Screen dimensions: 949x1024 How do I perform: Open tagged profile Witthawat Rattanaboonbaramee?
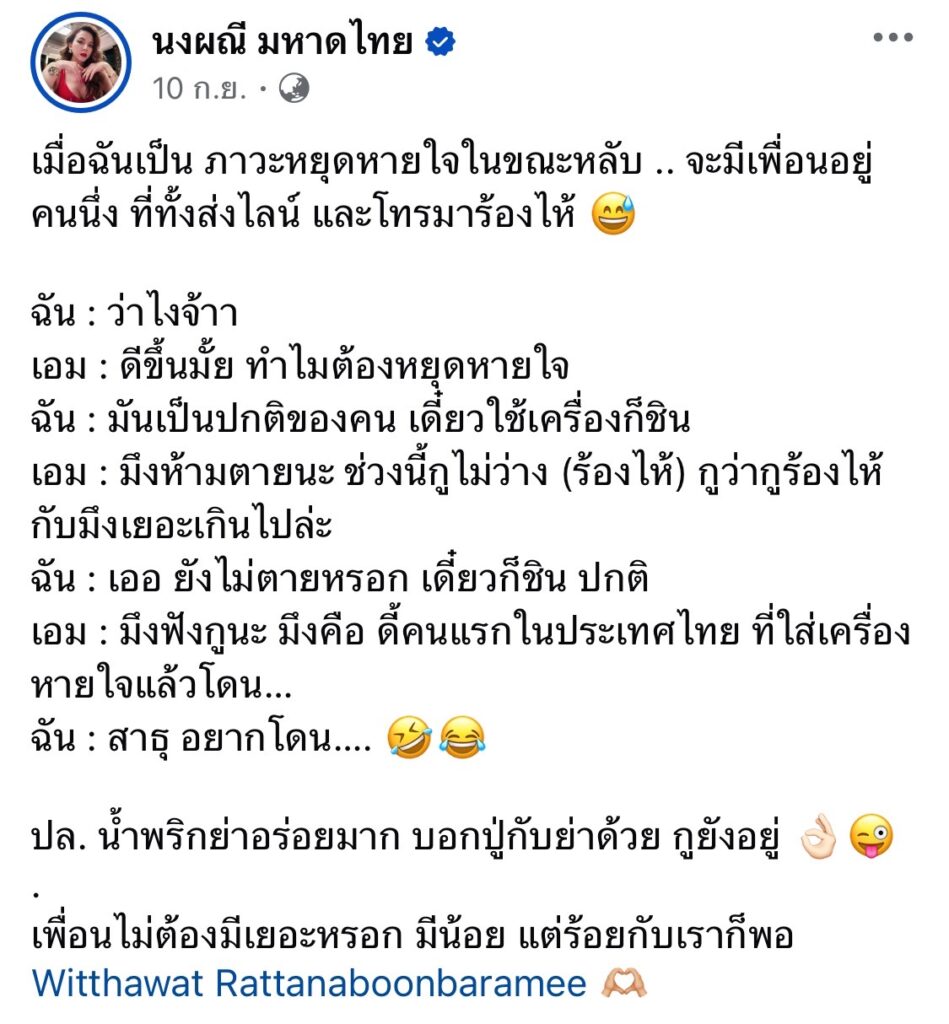309,984
